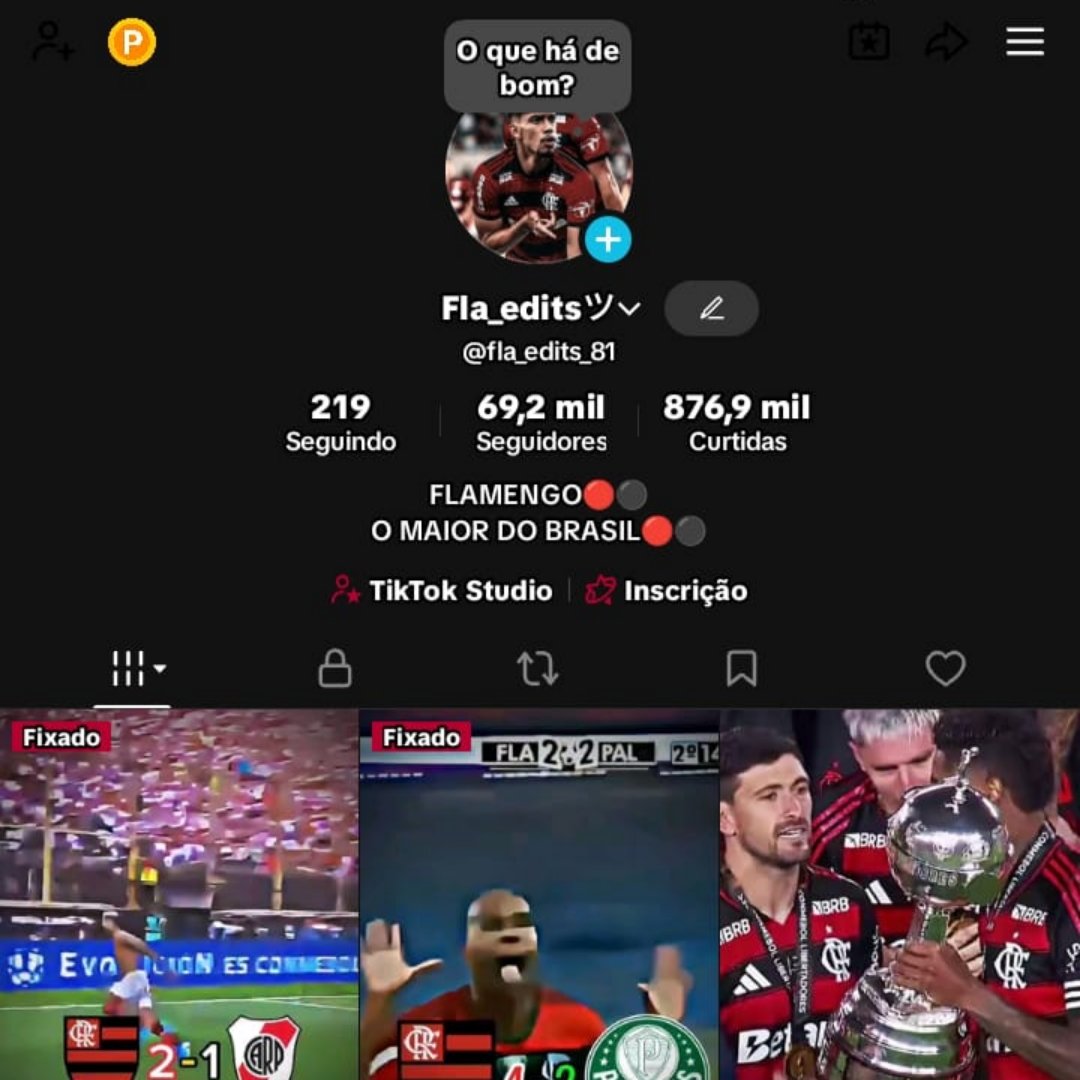Open the pinned Flamengo 2-1 River video

(x=179, y=895)
